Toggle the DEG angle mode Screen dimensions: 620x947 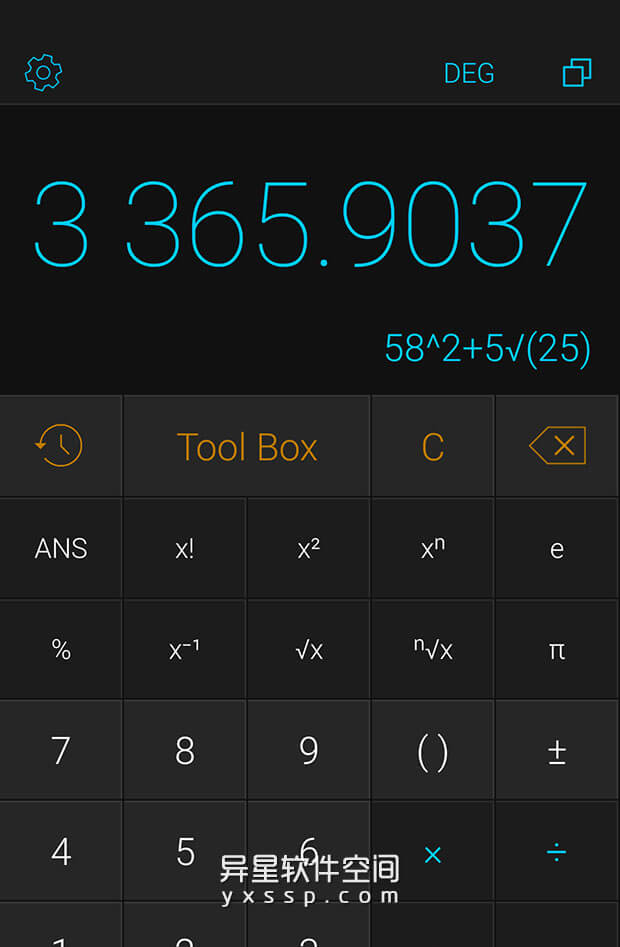click(469, 74)
